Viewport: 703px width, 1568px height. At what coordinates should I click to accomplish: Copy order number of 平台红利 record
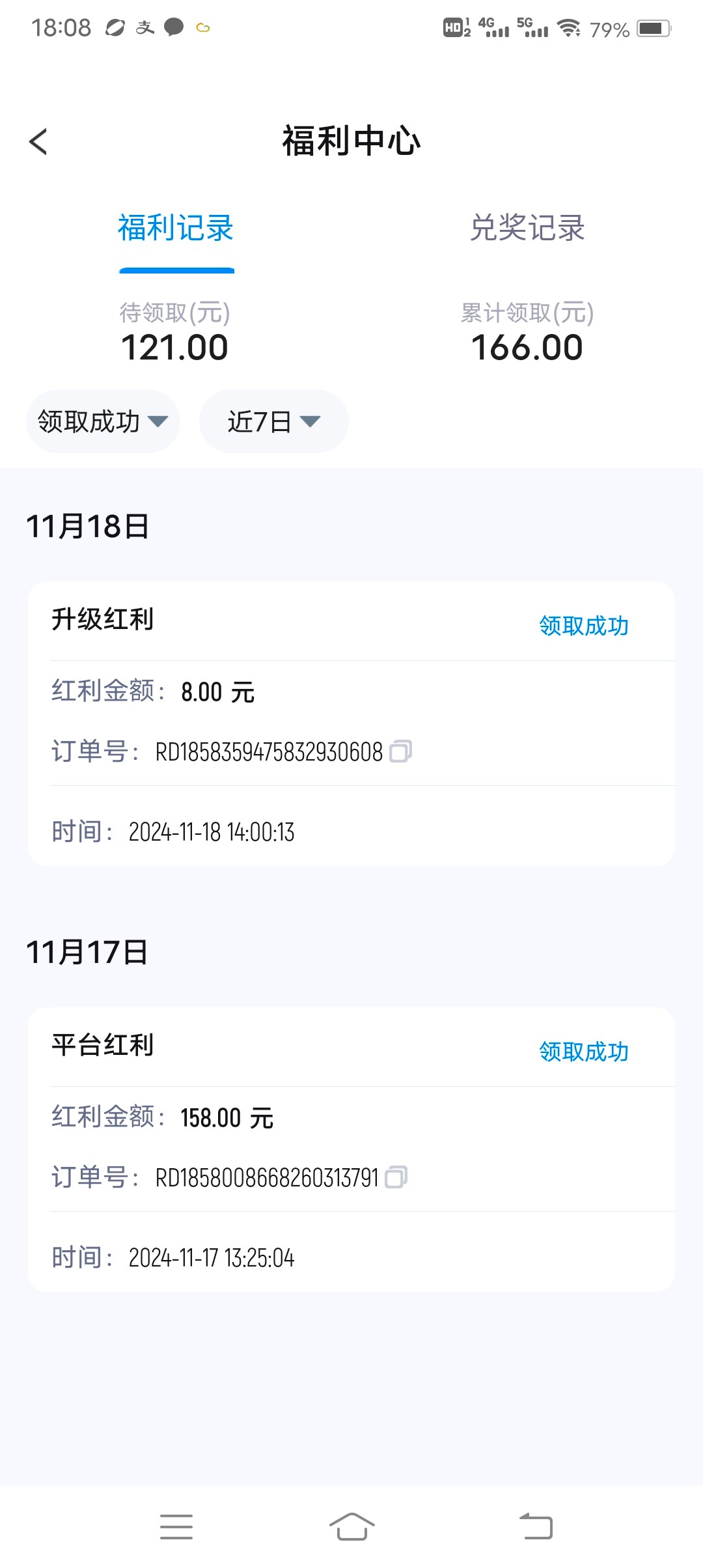[396, 1177]
